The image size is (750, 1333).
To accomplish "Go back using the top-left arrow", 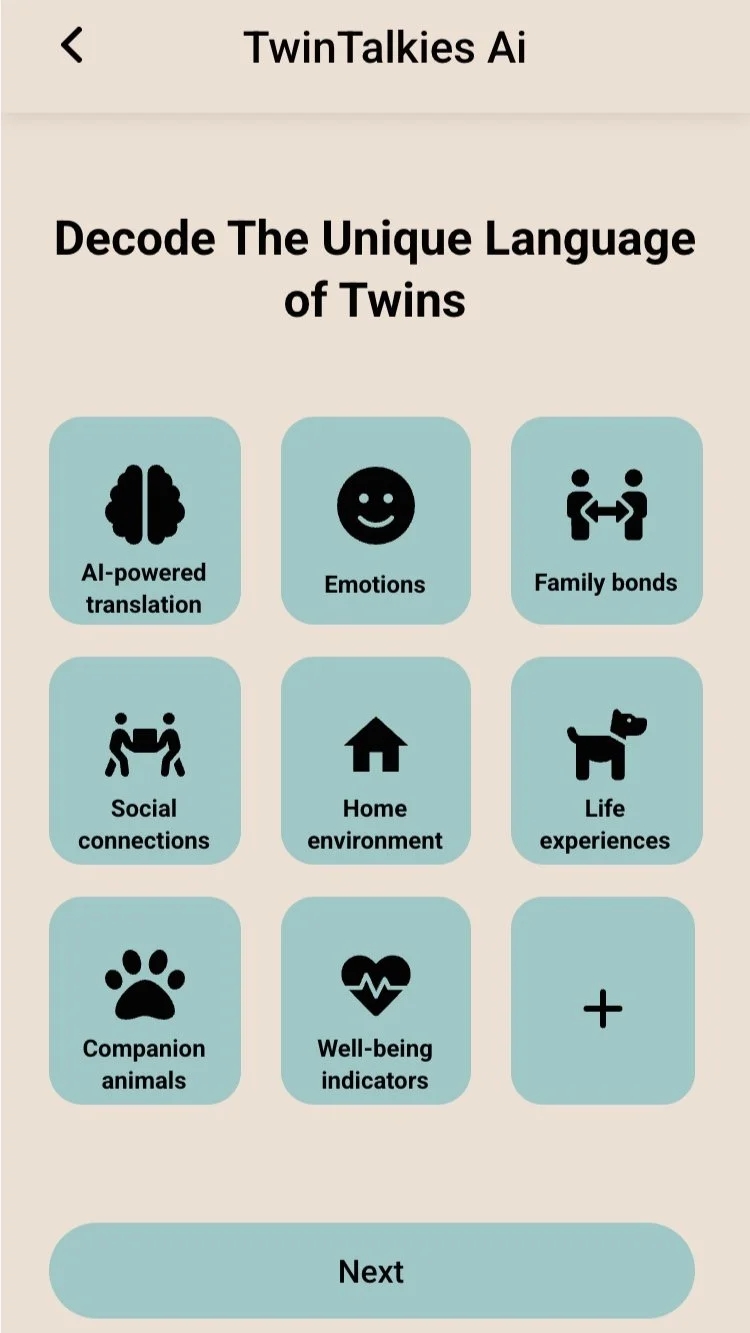I will [x=71, y=46].
